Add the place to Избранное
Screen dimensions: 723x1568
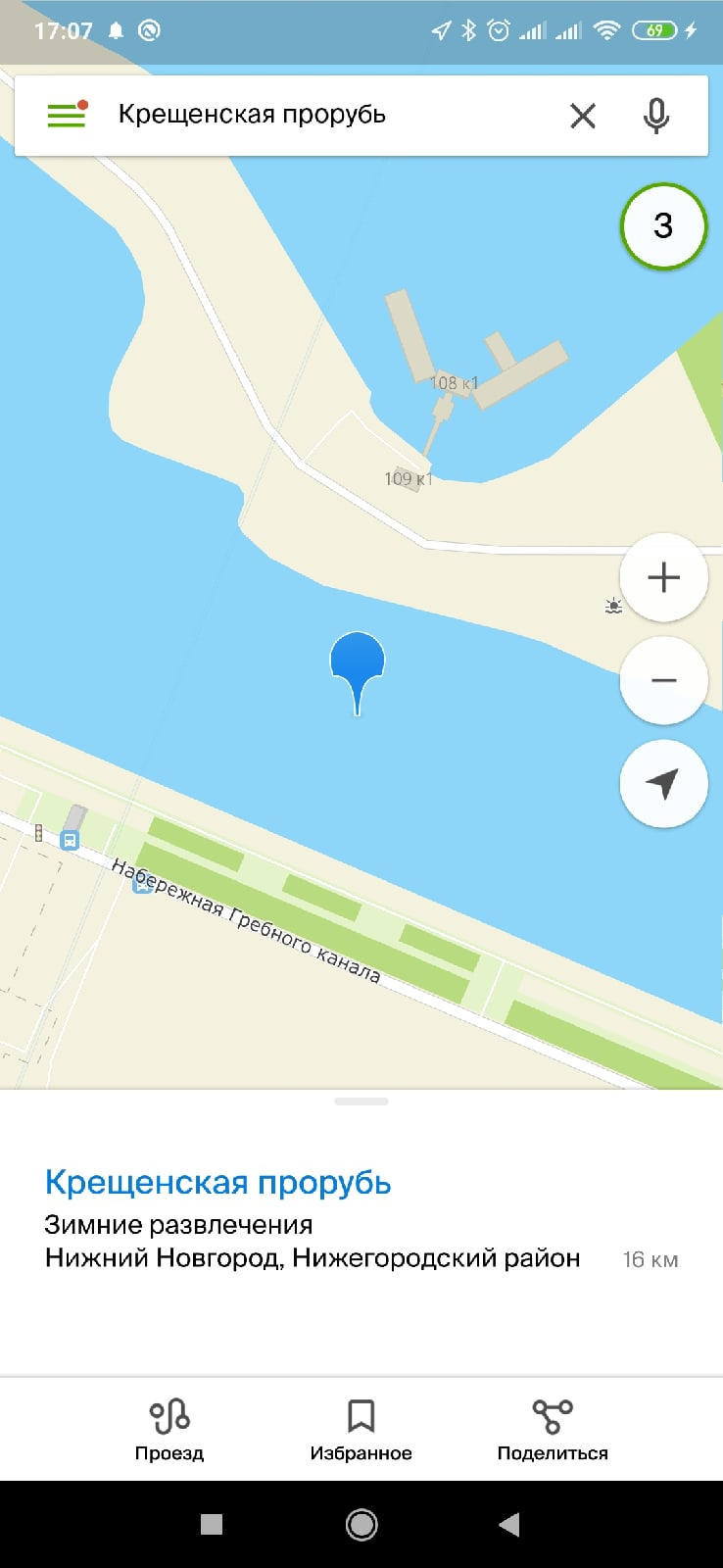[x=361, y=1430]
